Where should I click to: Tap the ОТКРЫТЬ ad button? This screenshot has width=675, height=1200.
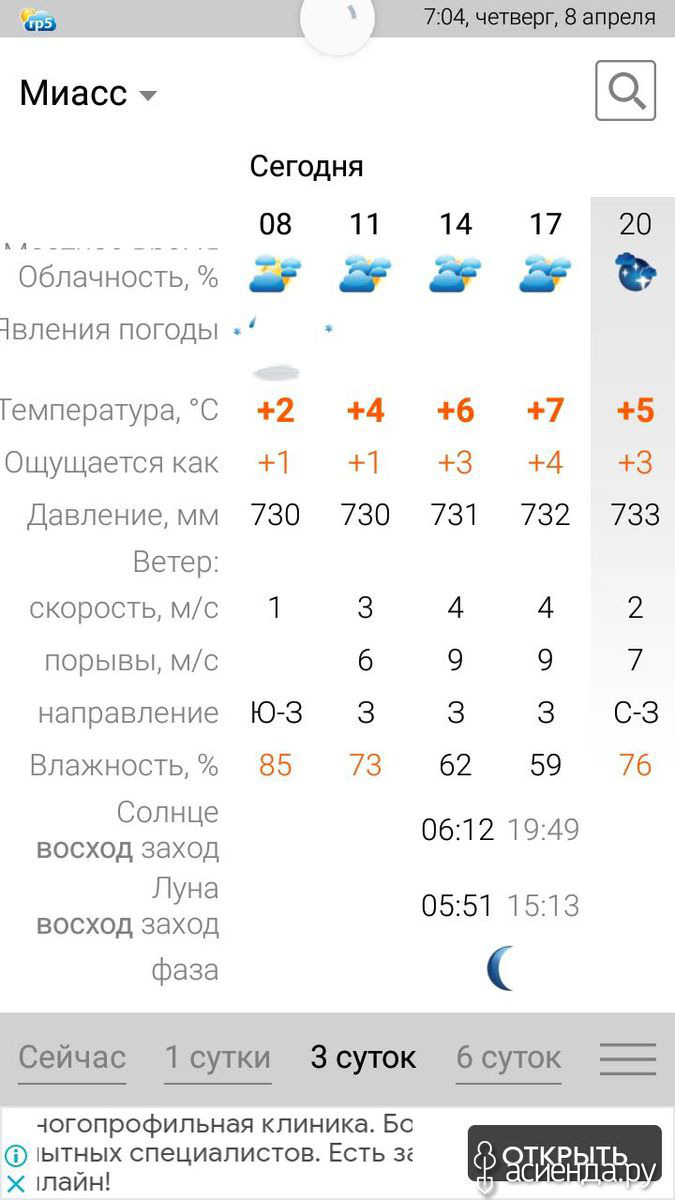pos(565,1156)
